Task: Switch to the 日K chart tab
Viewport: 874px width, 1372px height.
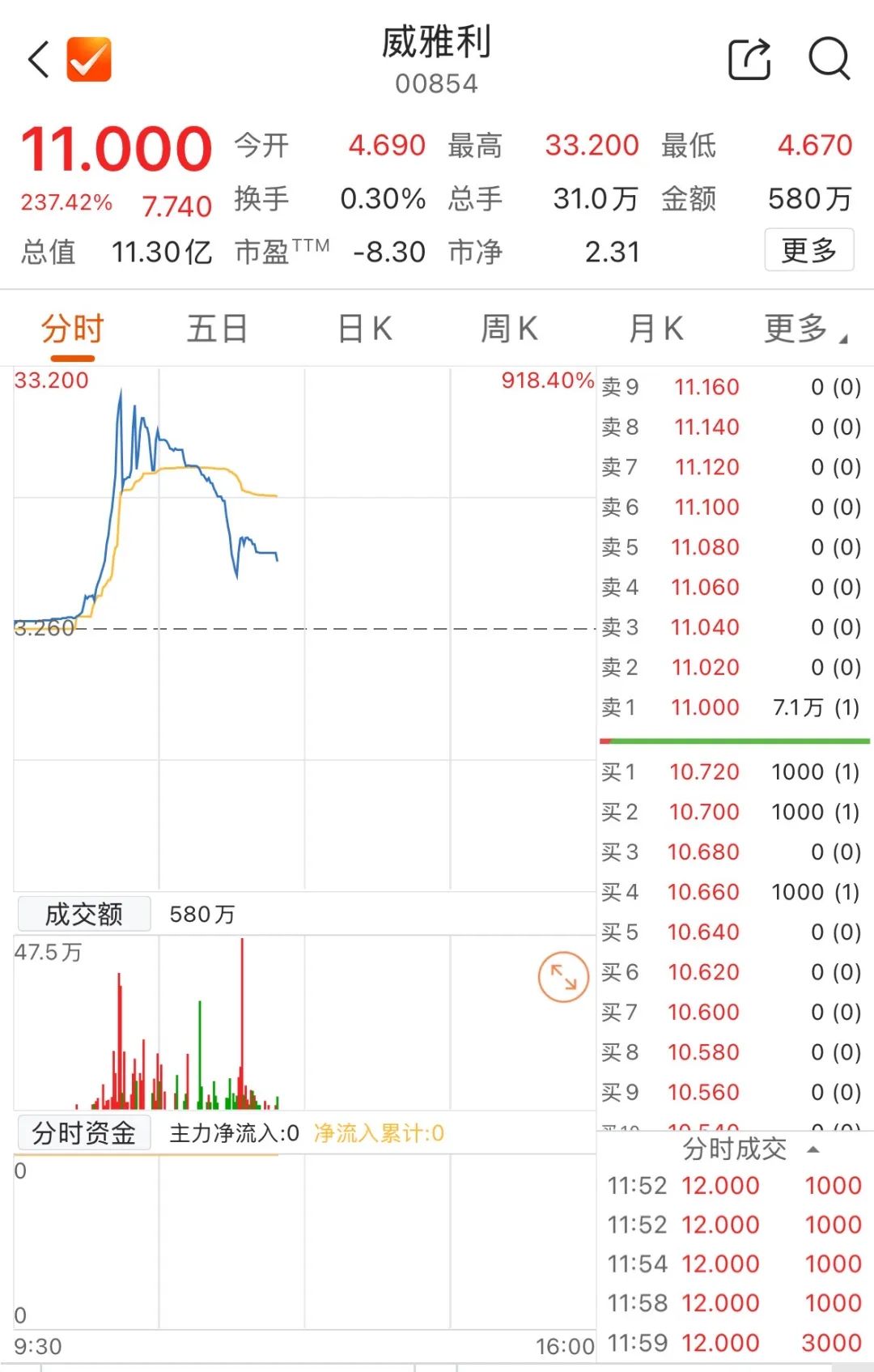Action: (x=364, y=329)
